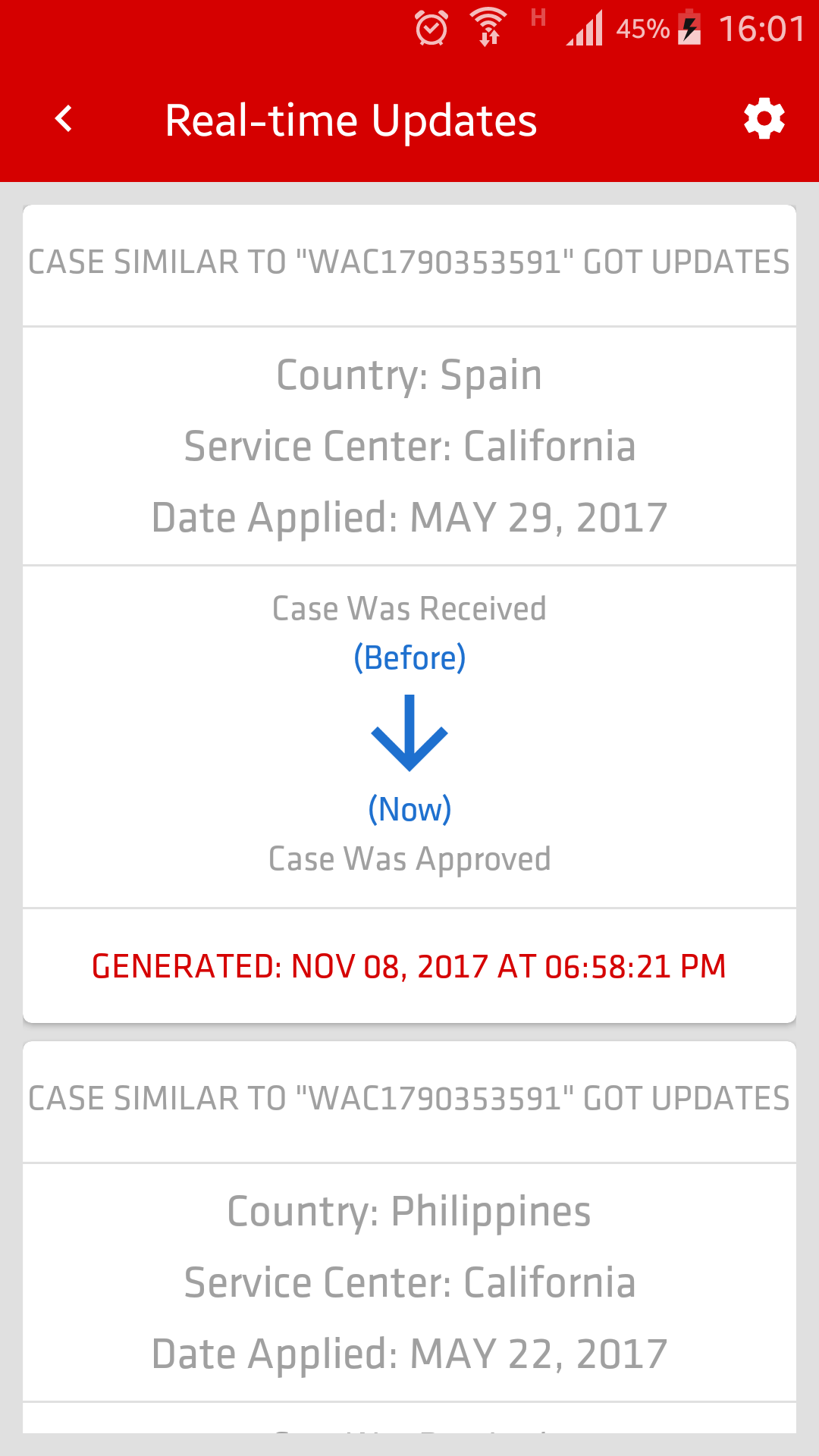Image resolution: width=819 pixels, height=1456 pixels.
Task: Open the Spain case update card
Action: [x=409, y=613]
